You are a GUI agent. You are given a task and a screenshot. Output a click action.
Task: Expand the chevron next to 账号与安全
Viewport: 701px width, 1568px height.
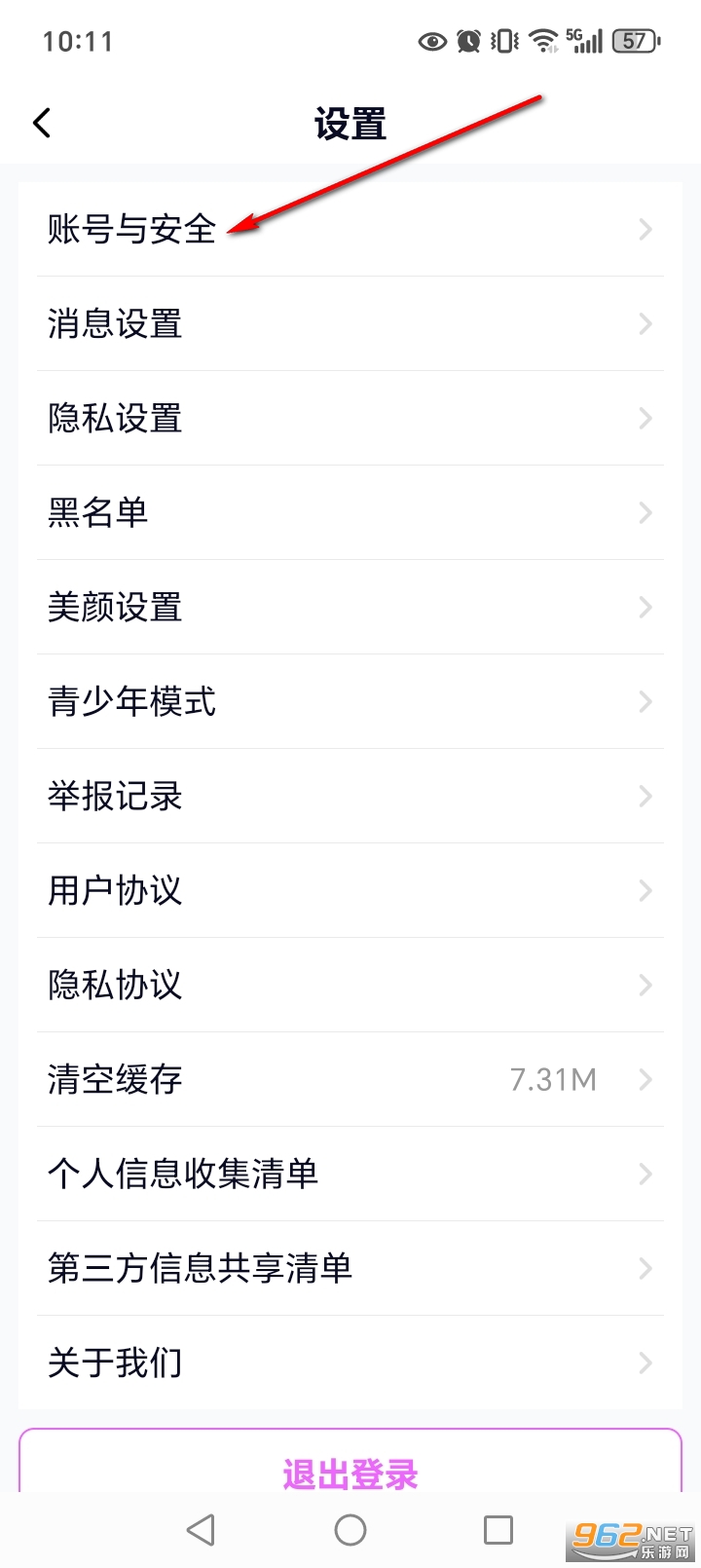[x=644, y=230]
